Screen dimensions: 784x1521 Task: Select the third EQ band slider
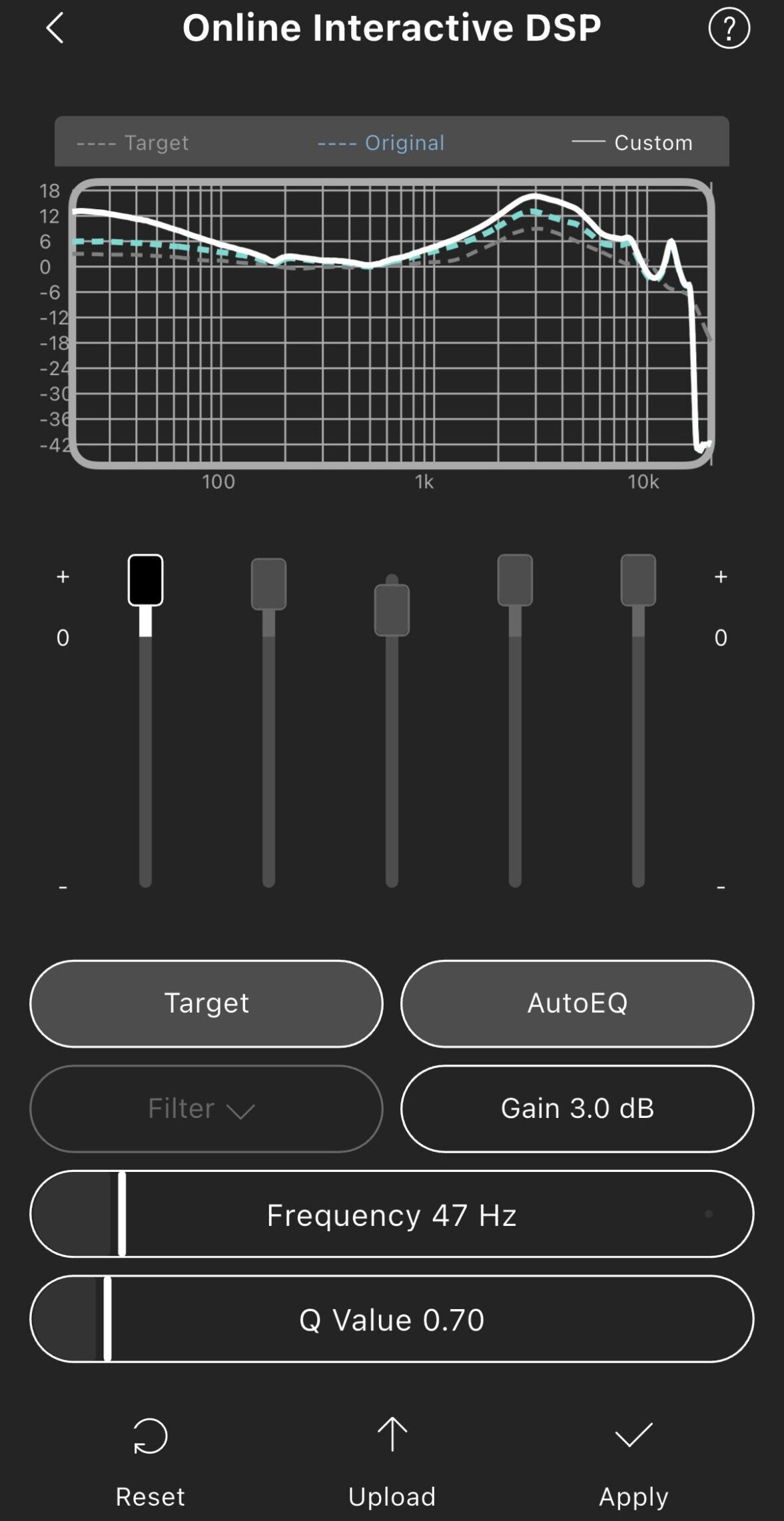pos(392,610)
